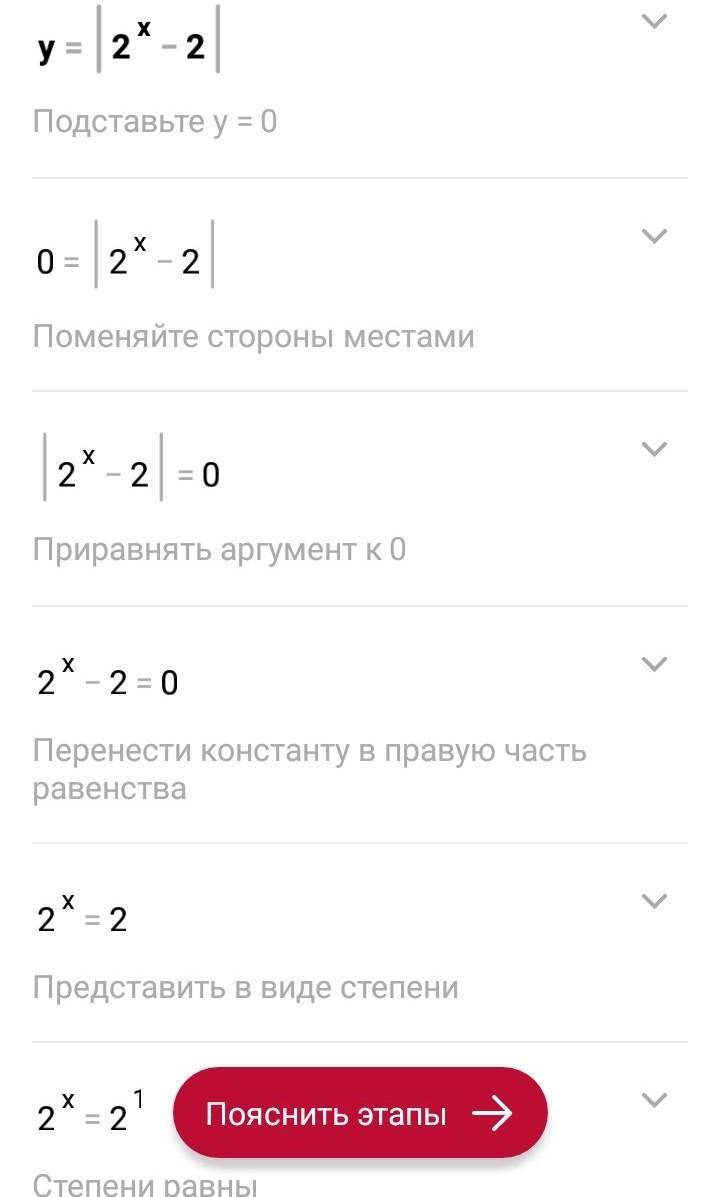Tap the Пояснить этапы button
The width and height of the screenshot is (720, 1197).
coord(360,1113)
